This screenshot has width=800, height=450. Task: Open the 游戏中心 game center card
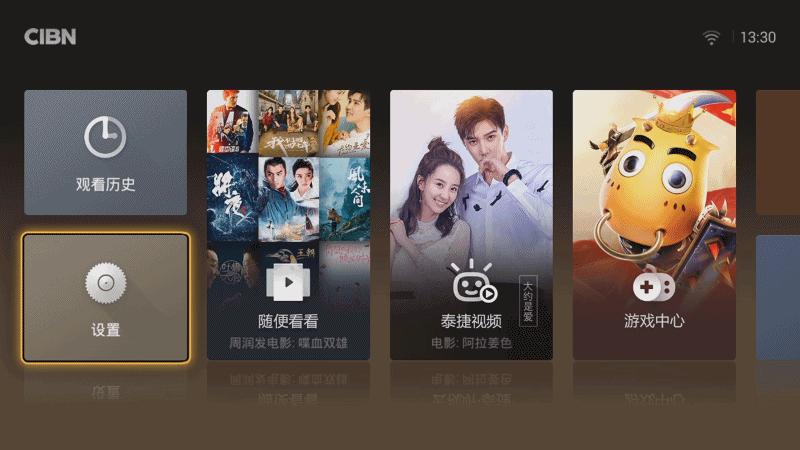pos(654,225)
